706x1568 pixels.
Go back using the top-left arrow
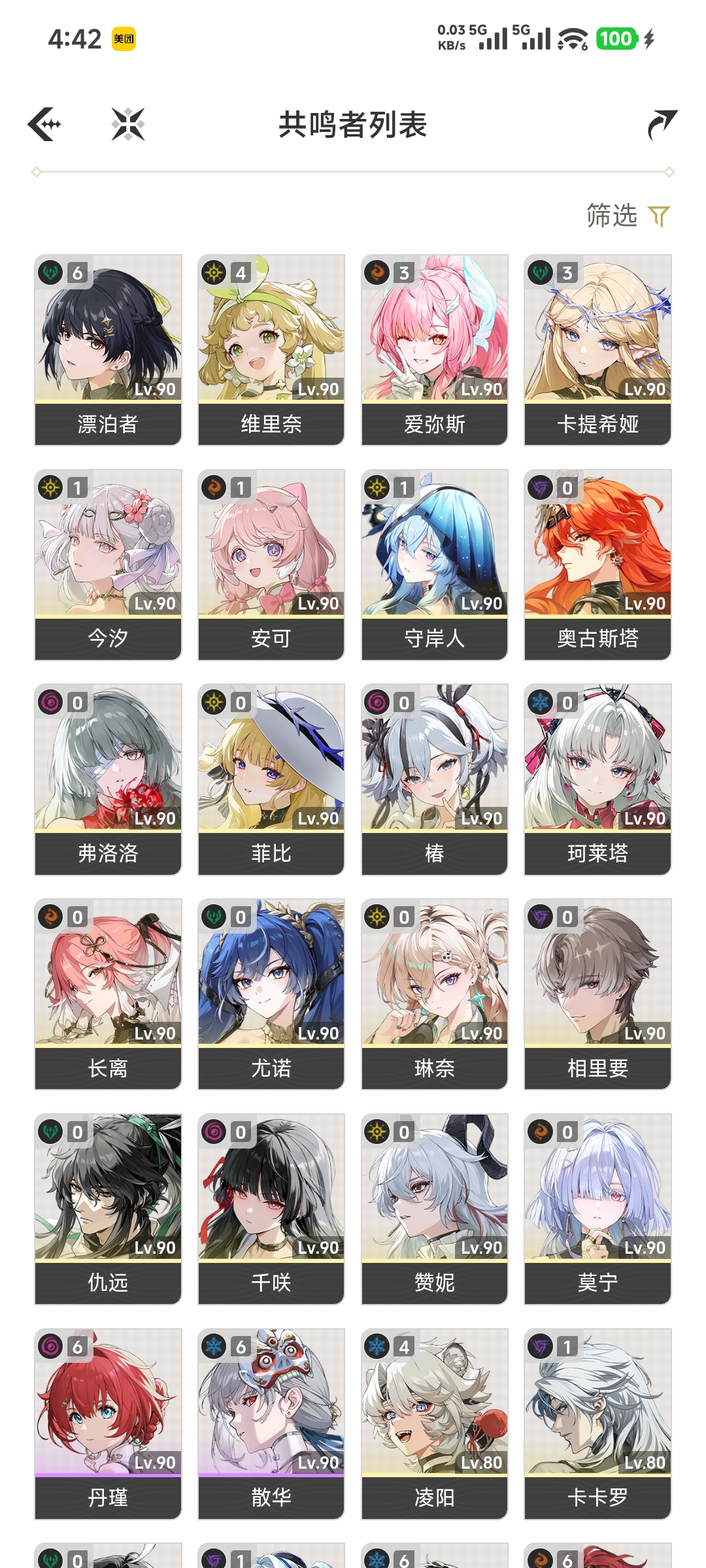pos(44,124)
